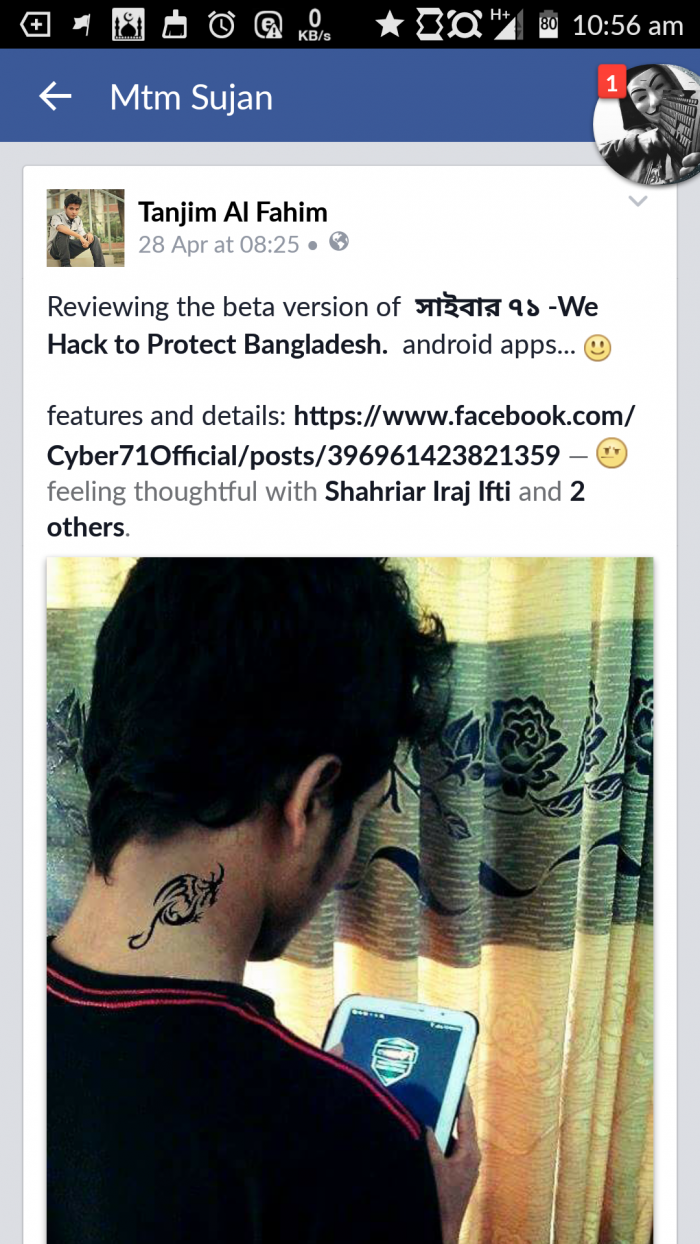Expand the post options chevron
The width and height of the screenshot is (700, 1244).
(x=637, y=203)
